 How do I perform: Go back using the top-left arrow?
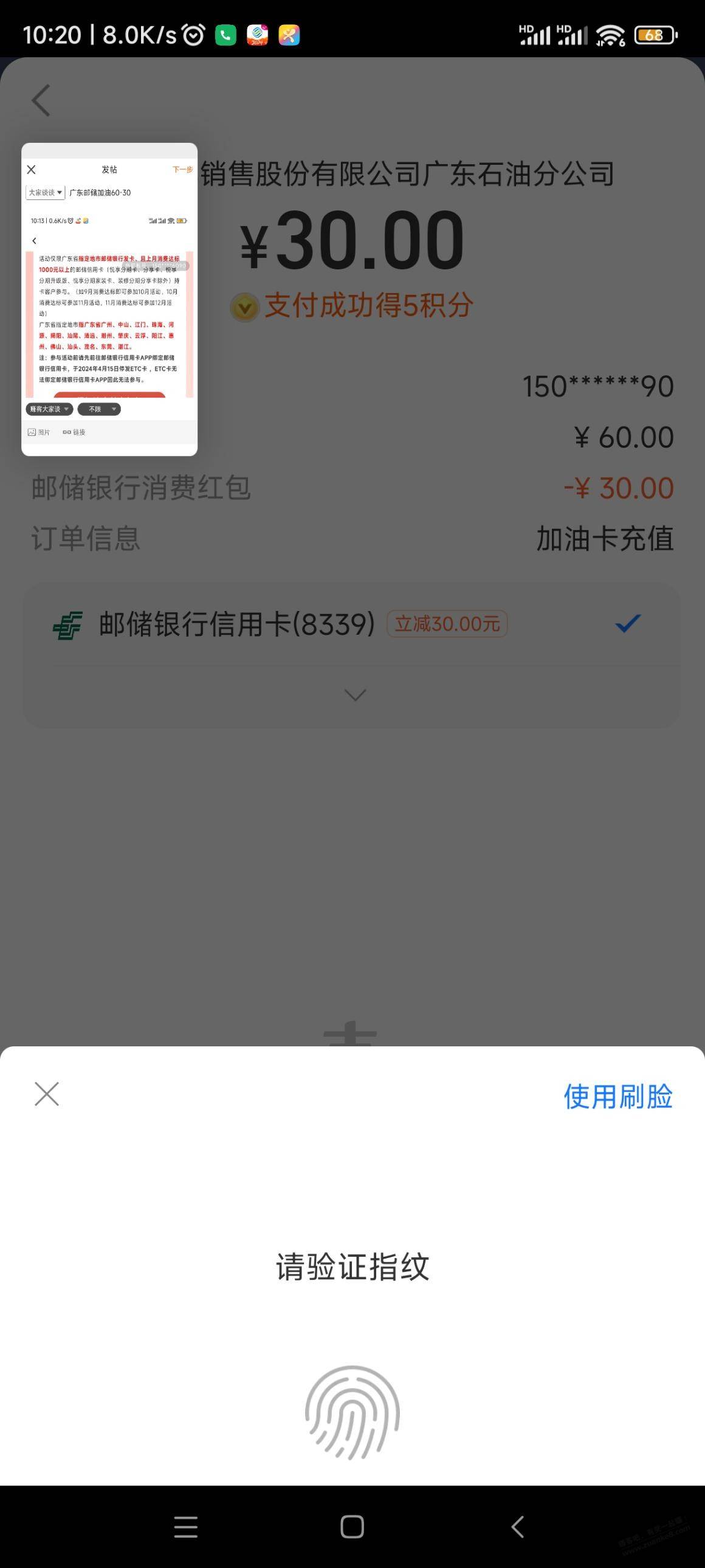coord(41,100)
